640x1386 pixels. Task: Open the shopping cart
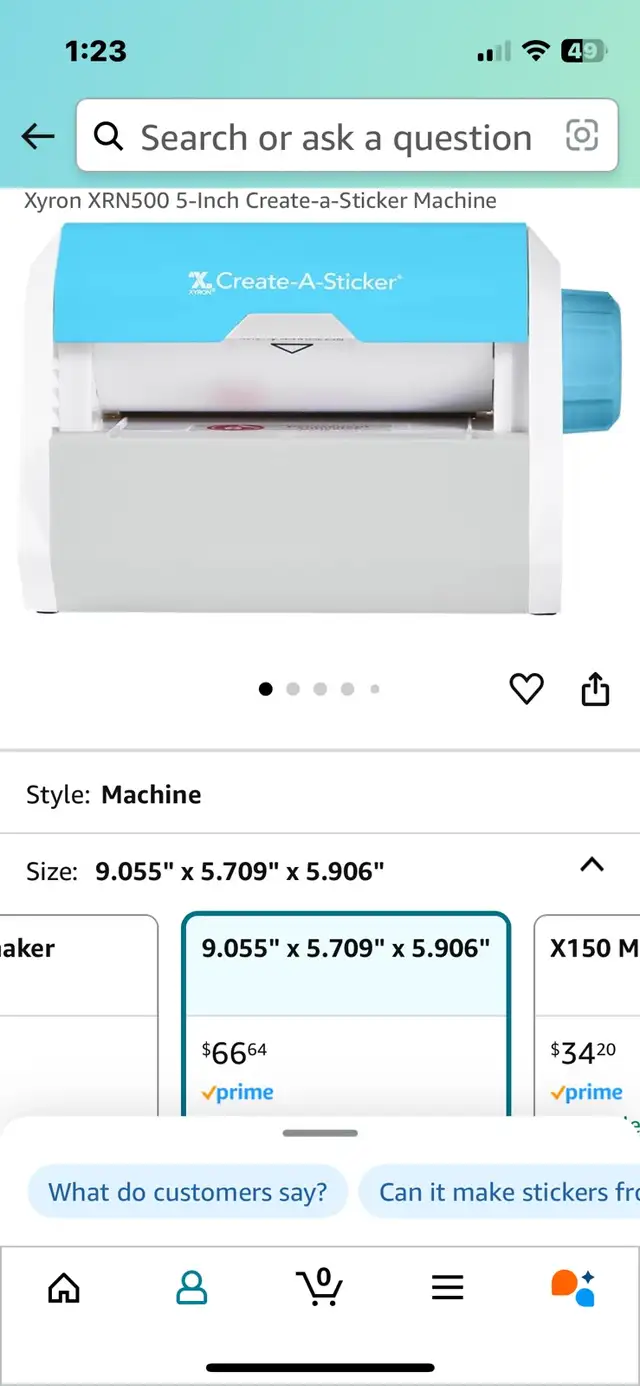click(319, 1287)
